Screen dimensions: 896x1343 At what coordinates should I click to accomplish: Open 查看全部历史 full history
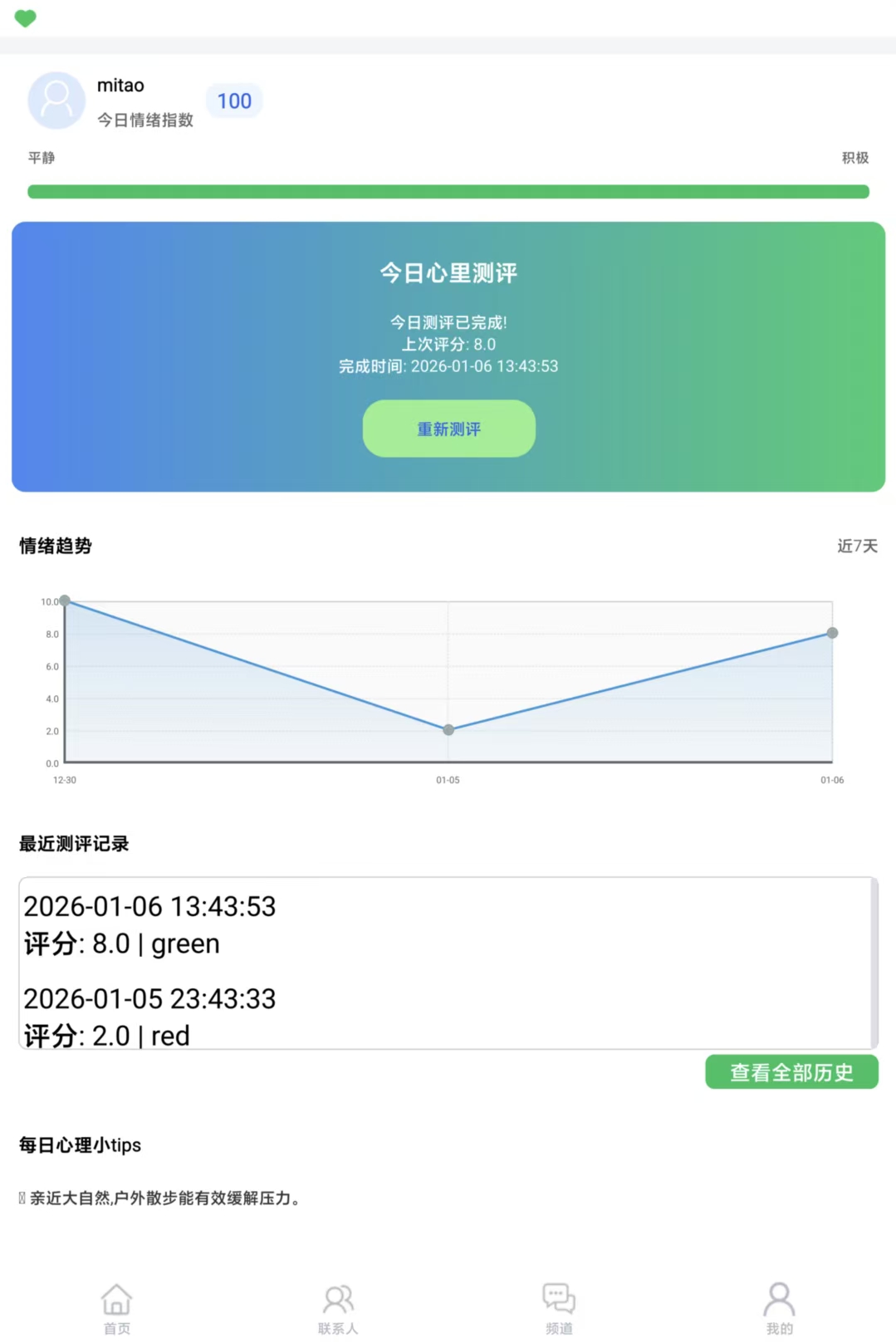coord(791,1072)
